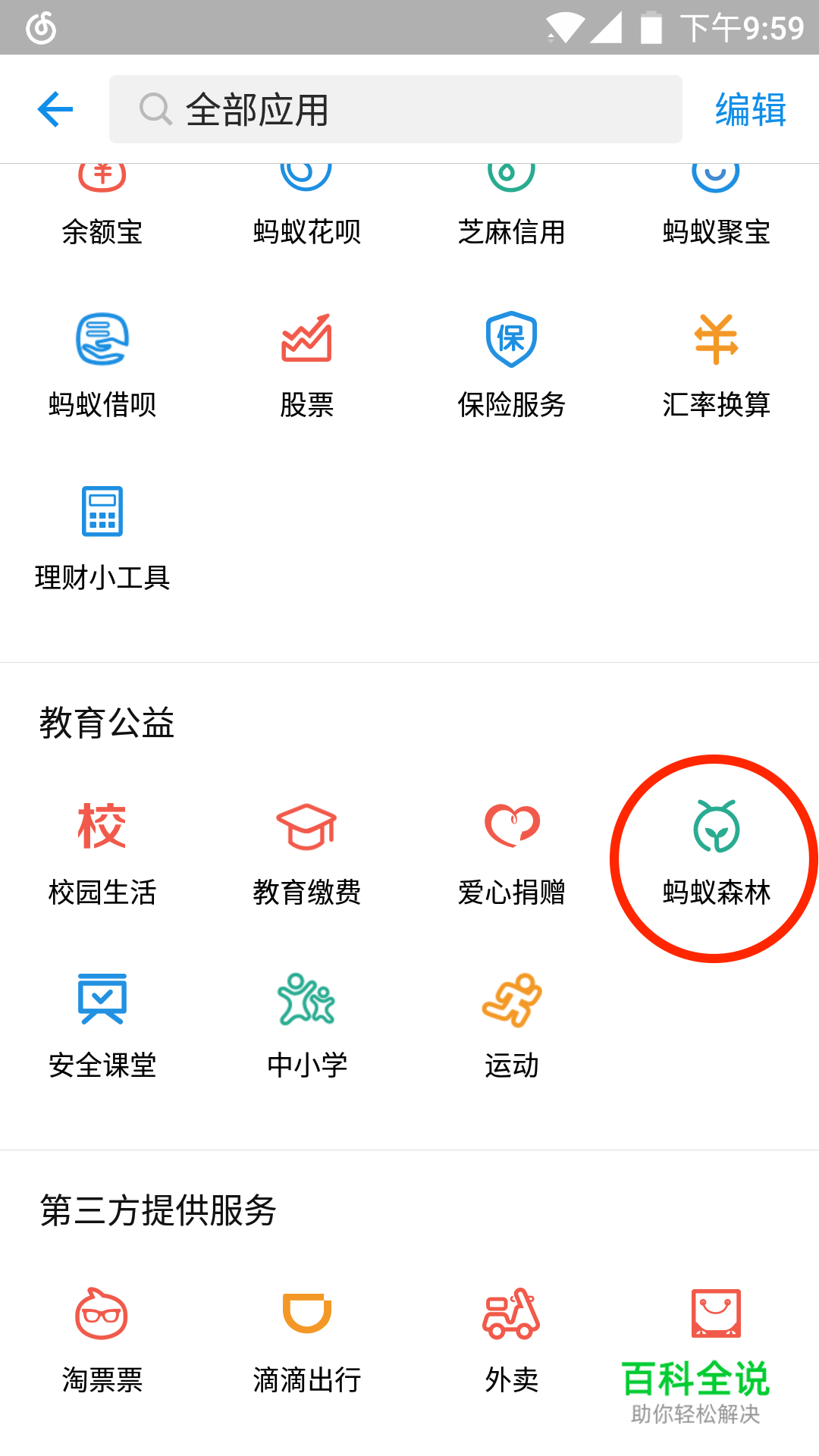Go back using the blue arrow
The image size is (819, 1456).
click(x=55, y=109)
